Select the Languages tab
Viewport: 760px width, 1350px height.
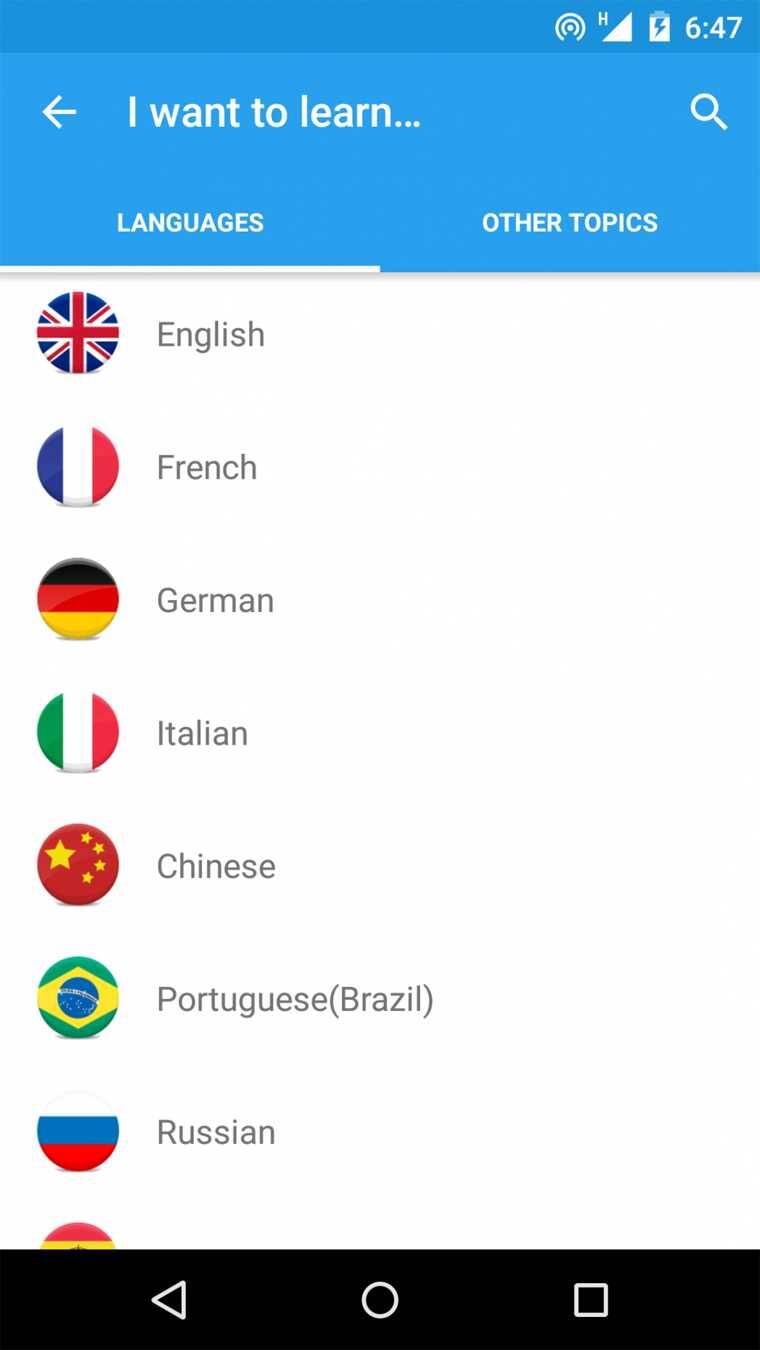click(x=190, y=222)
